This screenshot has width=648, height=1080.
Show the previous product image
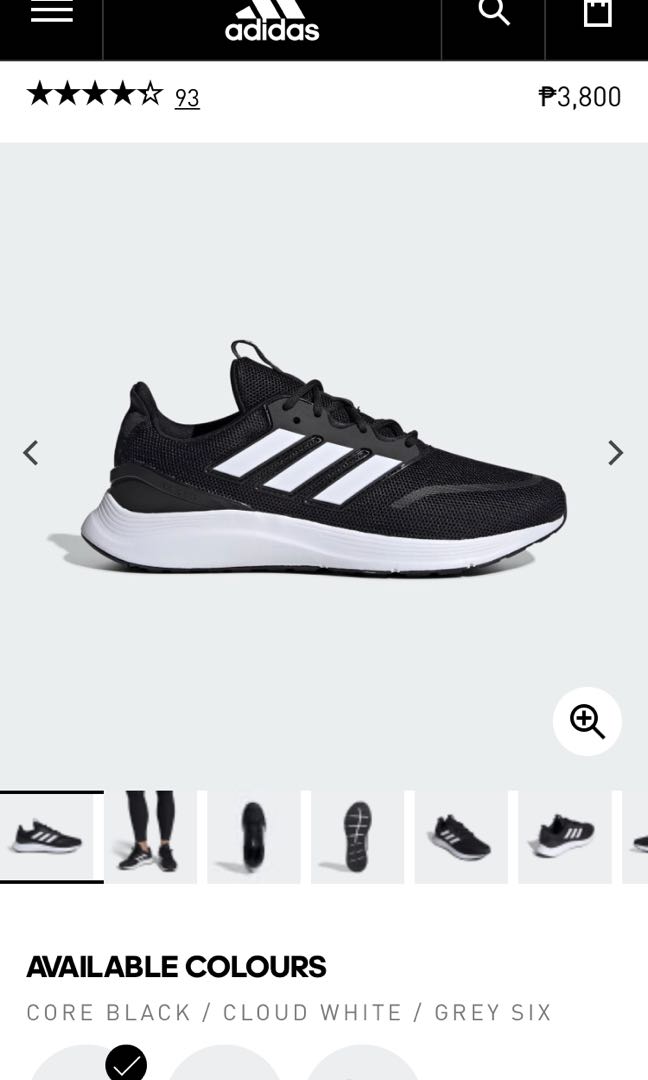click(30, 453)
